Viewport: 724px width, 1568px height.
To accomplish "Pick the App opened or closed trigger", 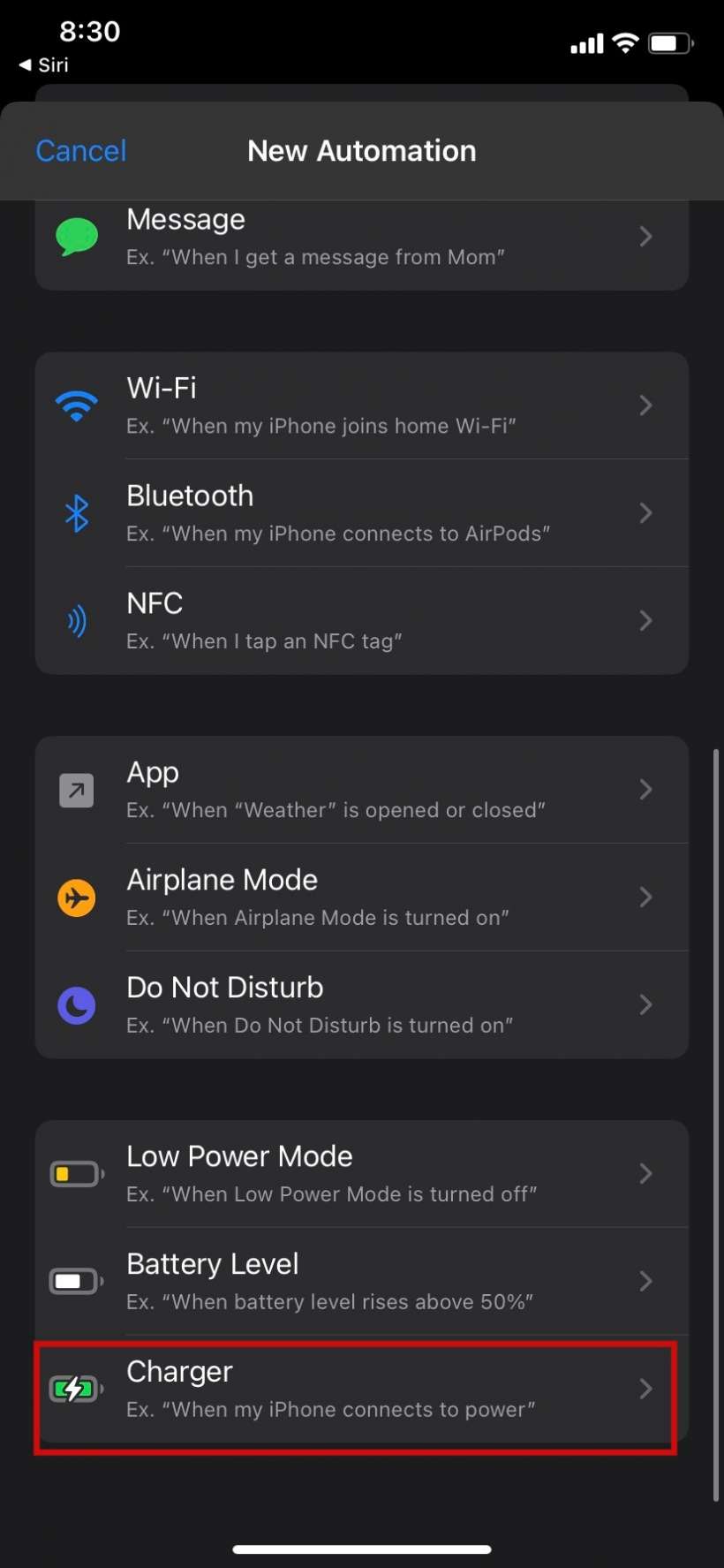I will point(361,790).
